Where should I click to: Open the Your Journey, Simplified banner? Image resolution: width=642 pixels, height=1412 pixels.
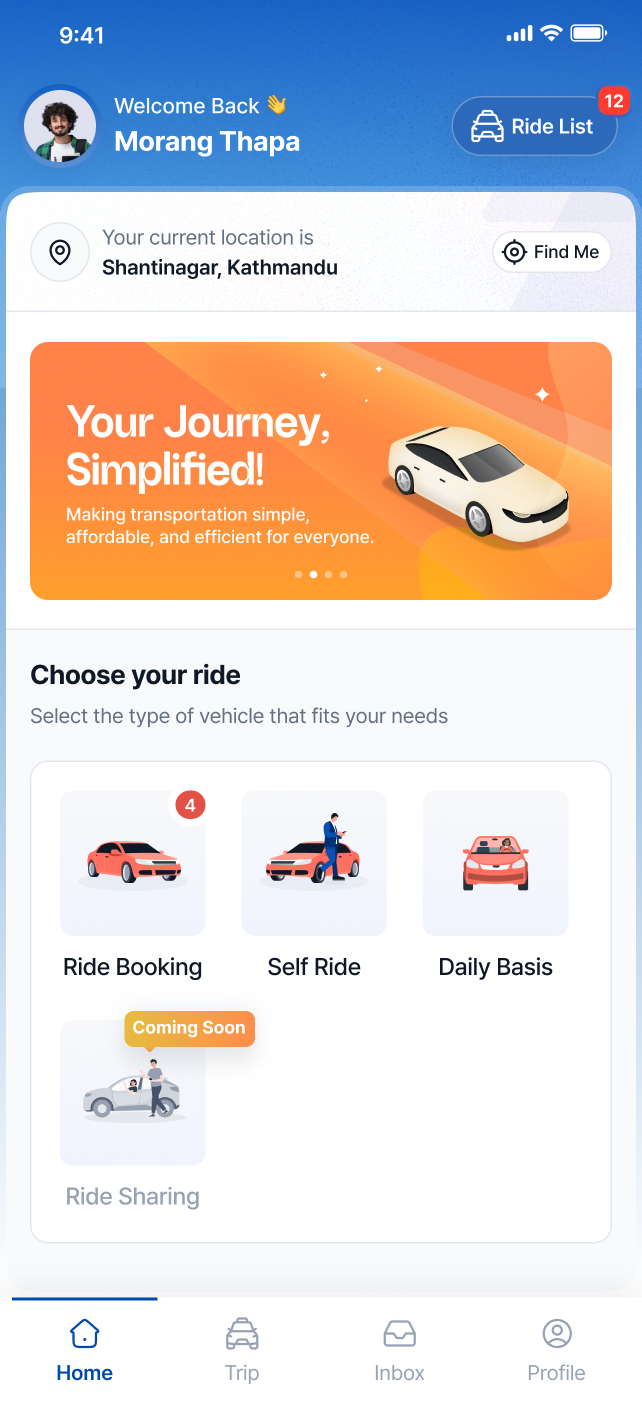320,470
